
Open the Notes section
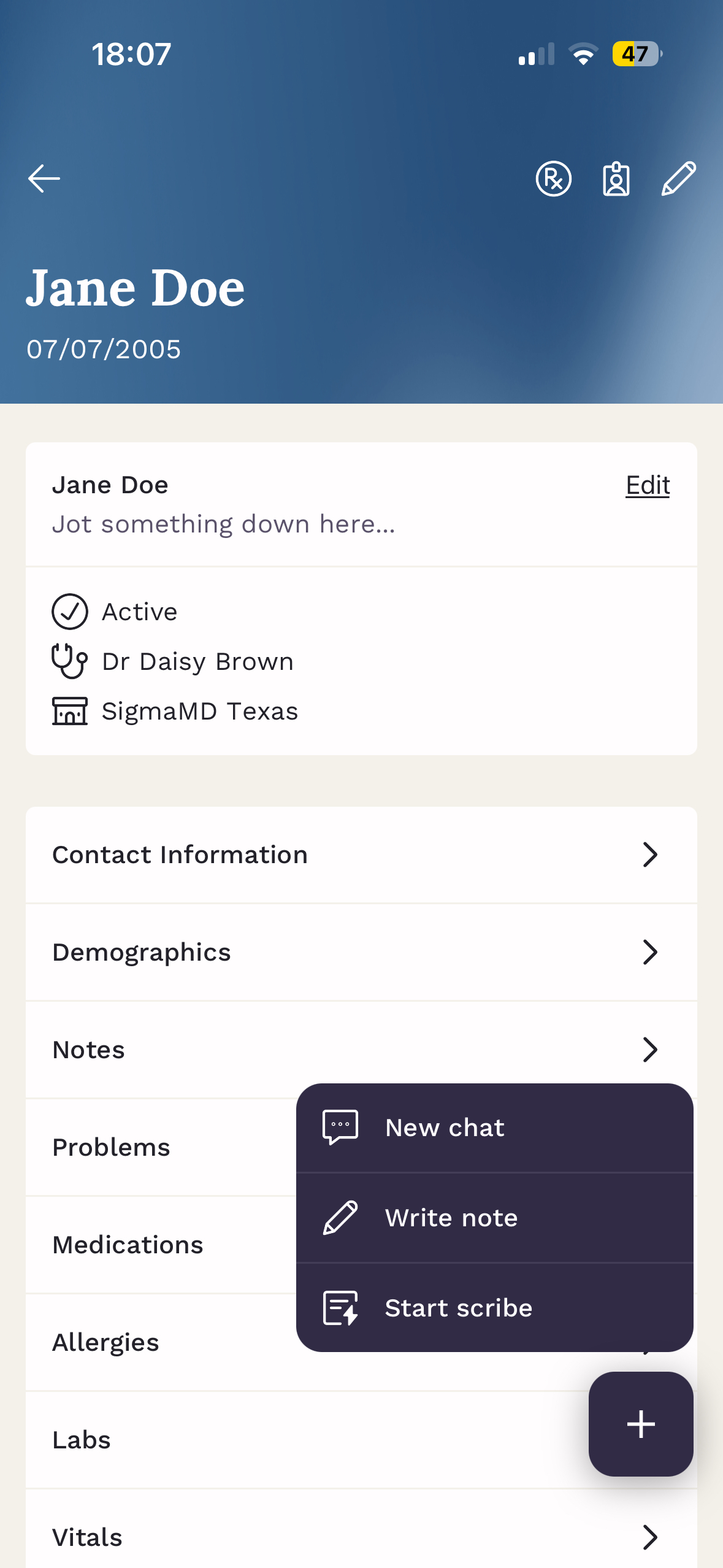click(361, 1050)
